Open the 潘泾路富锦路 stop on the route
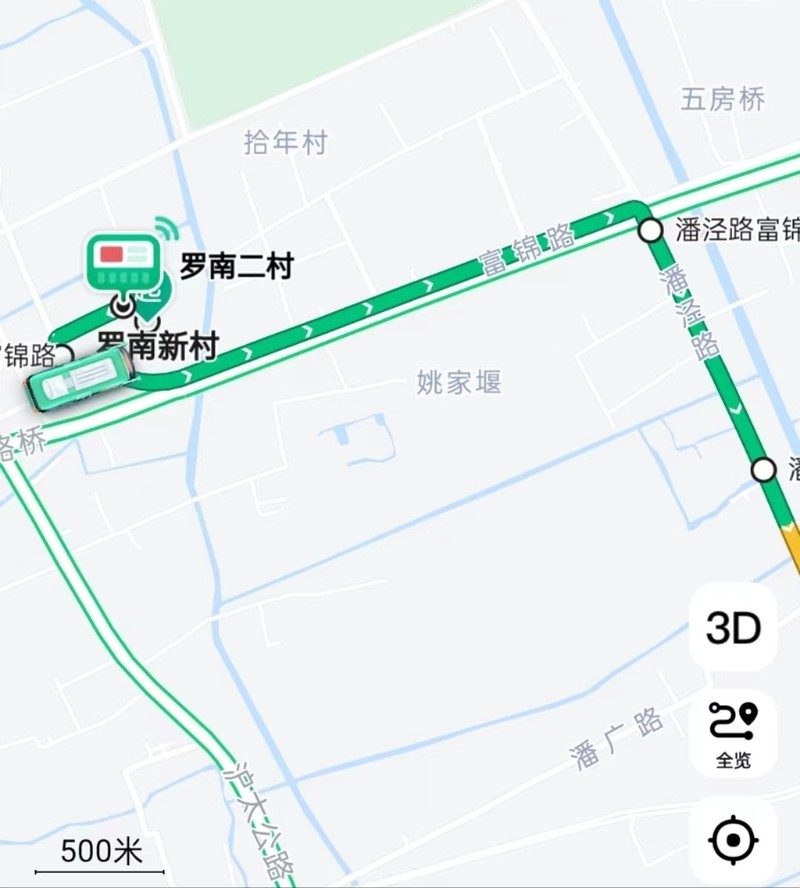Screen dimensions: 800x888 651,231
